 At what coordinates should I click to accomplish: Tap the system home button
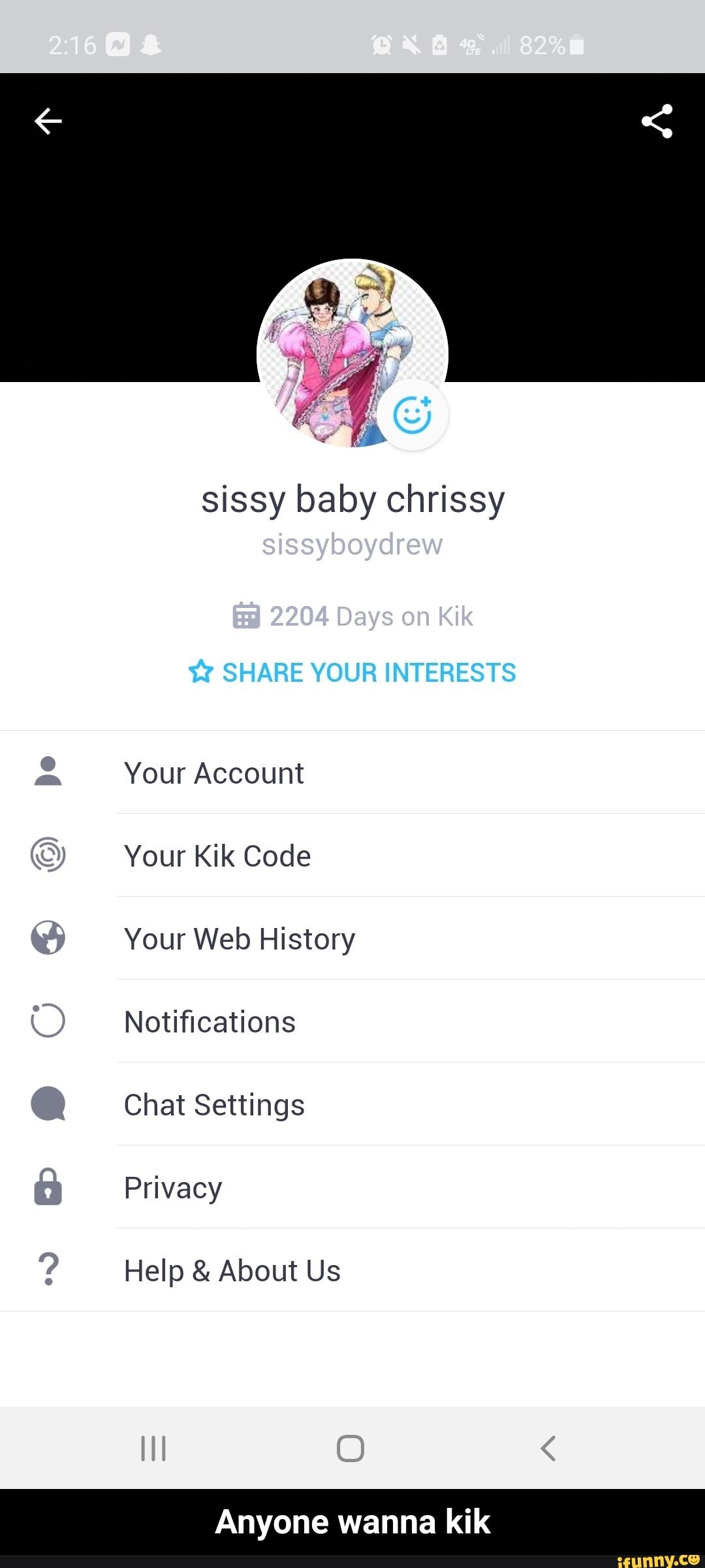[351, 1448]
